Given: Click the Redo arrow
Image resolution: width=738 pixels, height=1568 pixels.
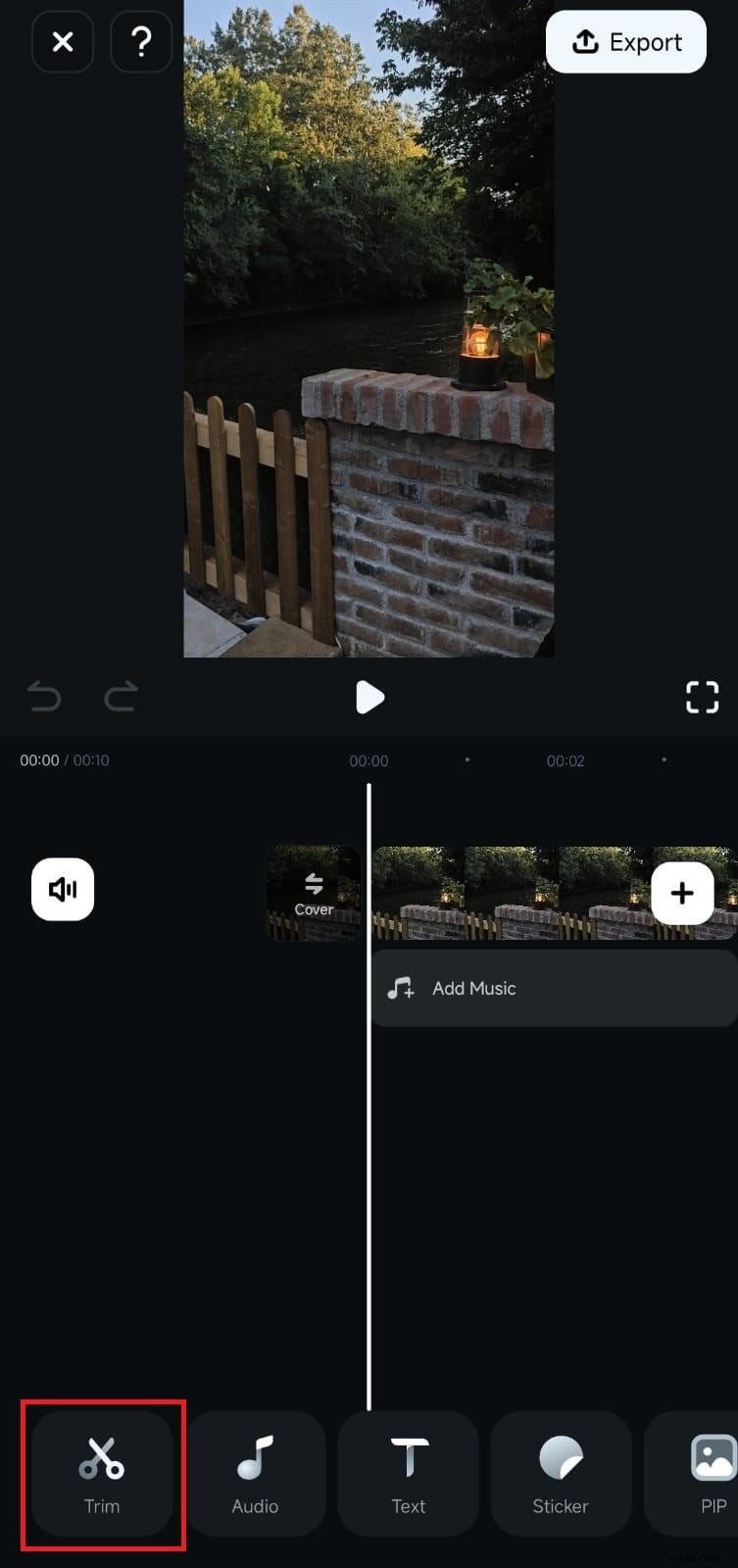Looking at the screenshot, I should (x=121, y=697).
